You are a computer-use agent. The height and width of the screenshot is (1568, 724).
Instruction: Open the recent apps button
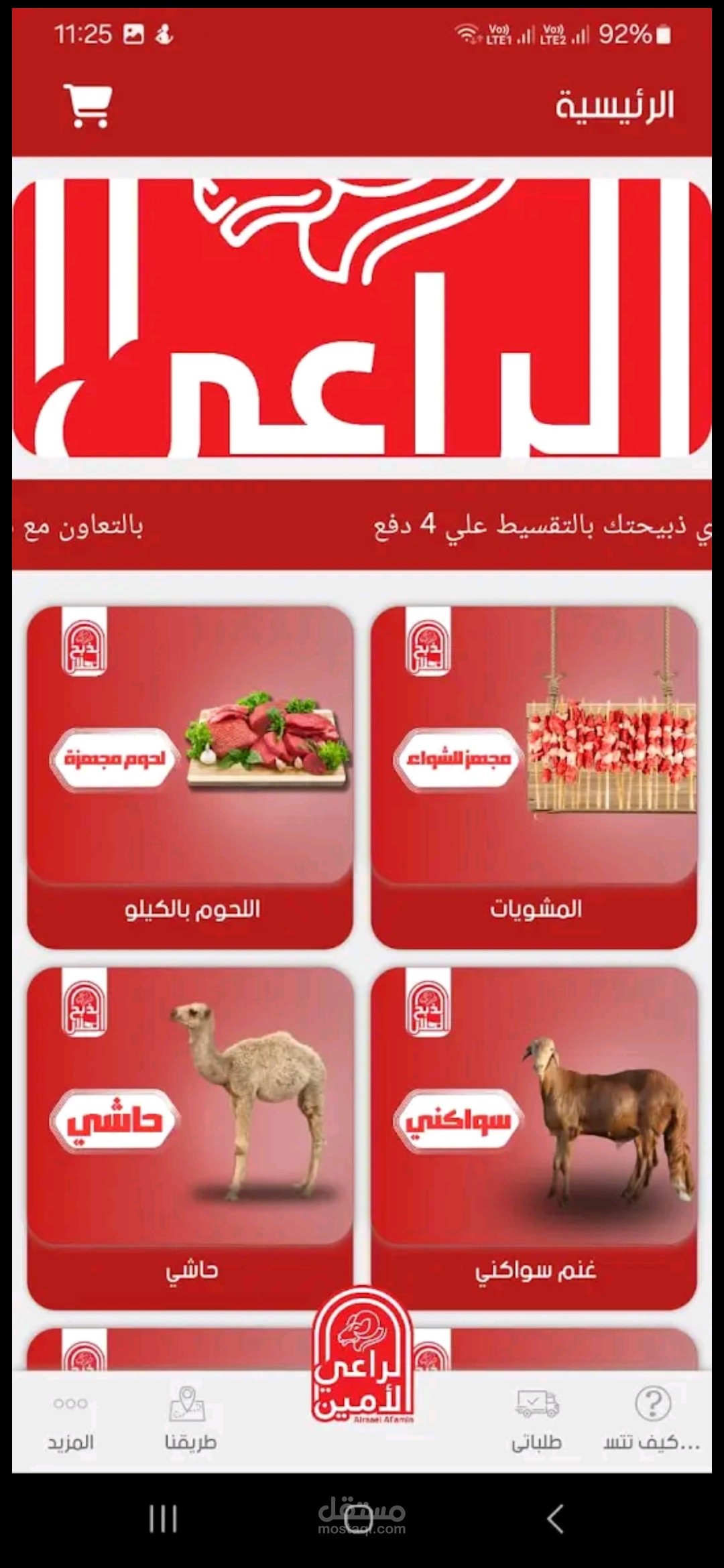coord(163,1518)
